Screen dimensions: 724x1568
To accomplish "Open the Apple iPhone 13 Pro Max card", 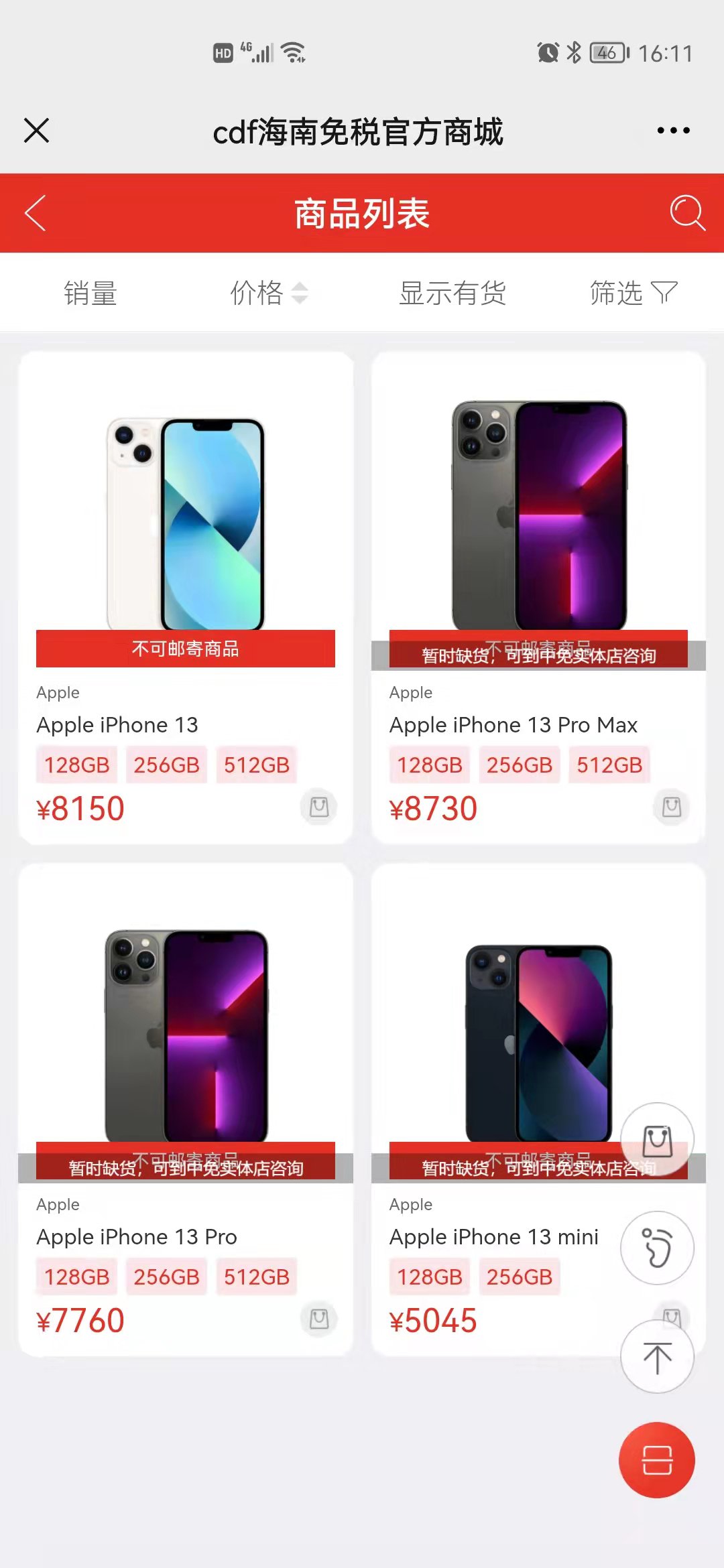I will 538,523.
